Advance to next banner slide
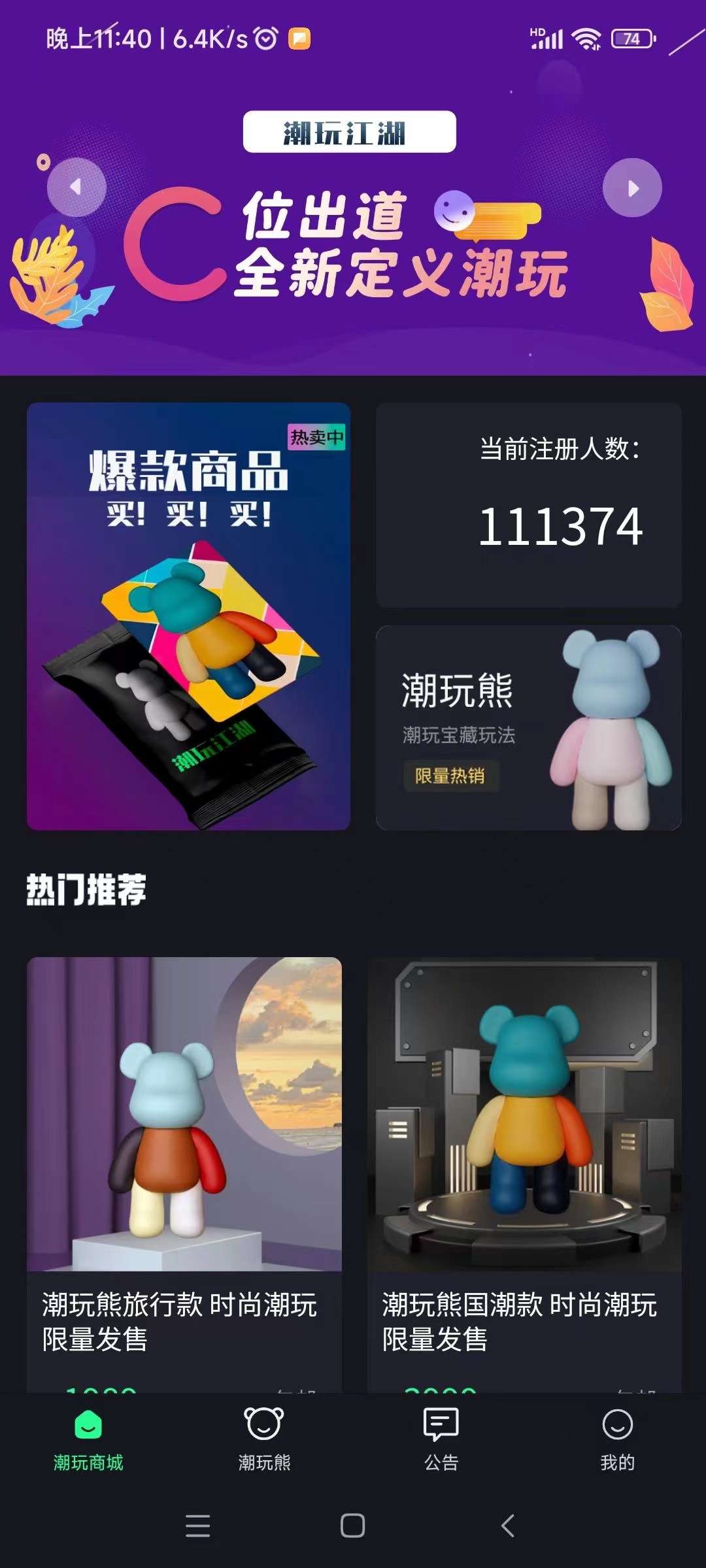The image size is (706, 1568). 631,188
